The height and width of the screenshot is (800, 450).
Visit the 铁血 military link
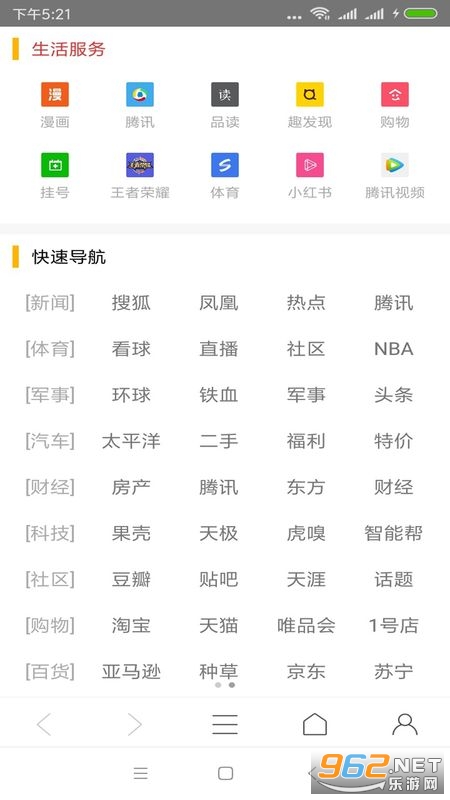(x=218, y=395)
